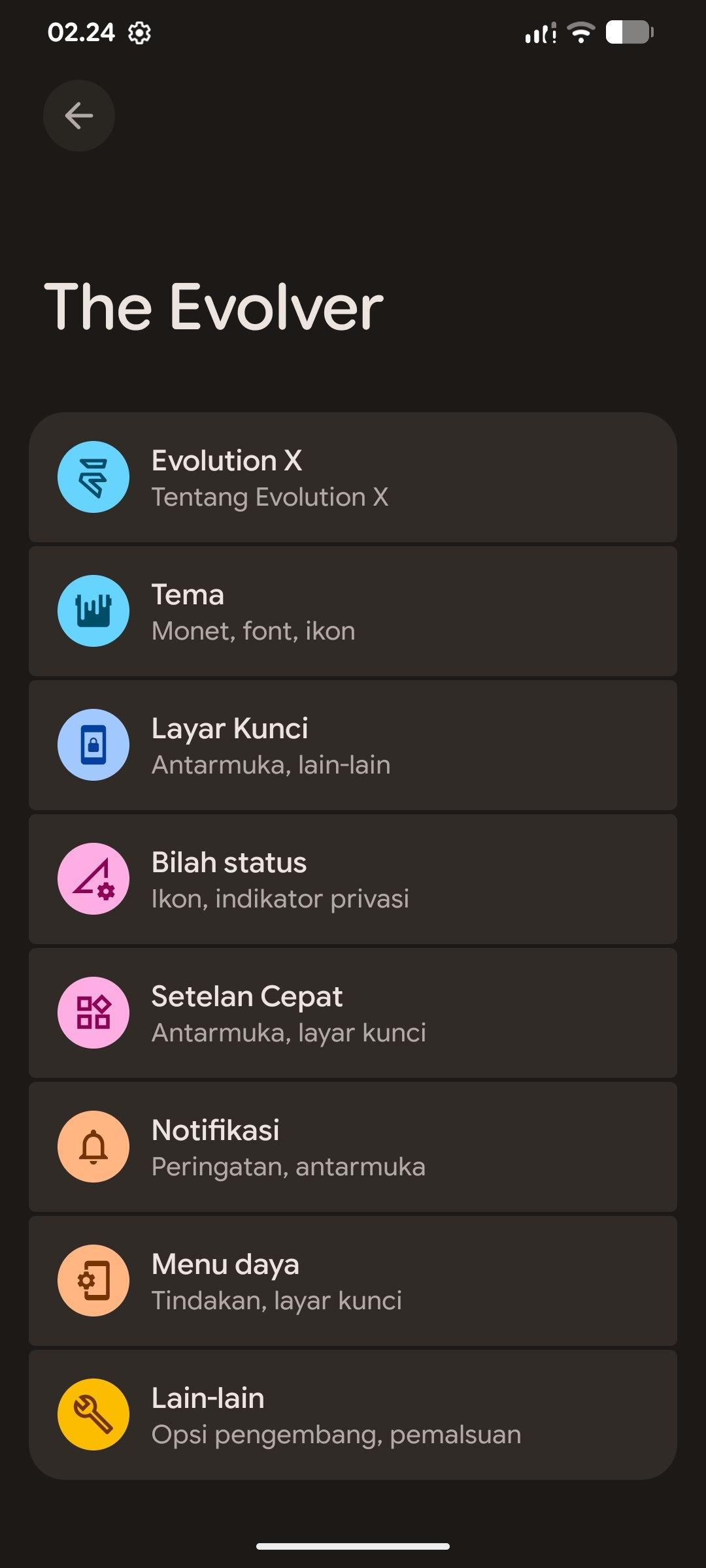Go back using the arrow button

click(79, 116)
